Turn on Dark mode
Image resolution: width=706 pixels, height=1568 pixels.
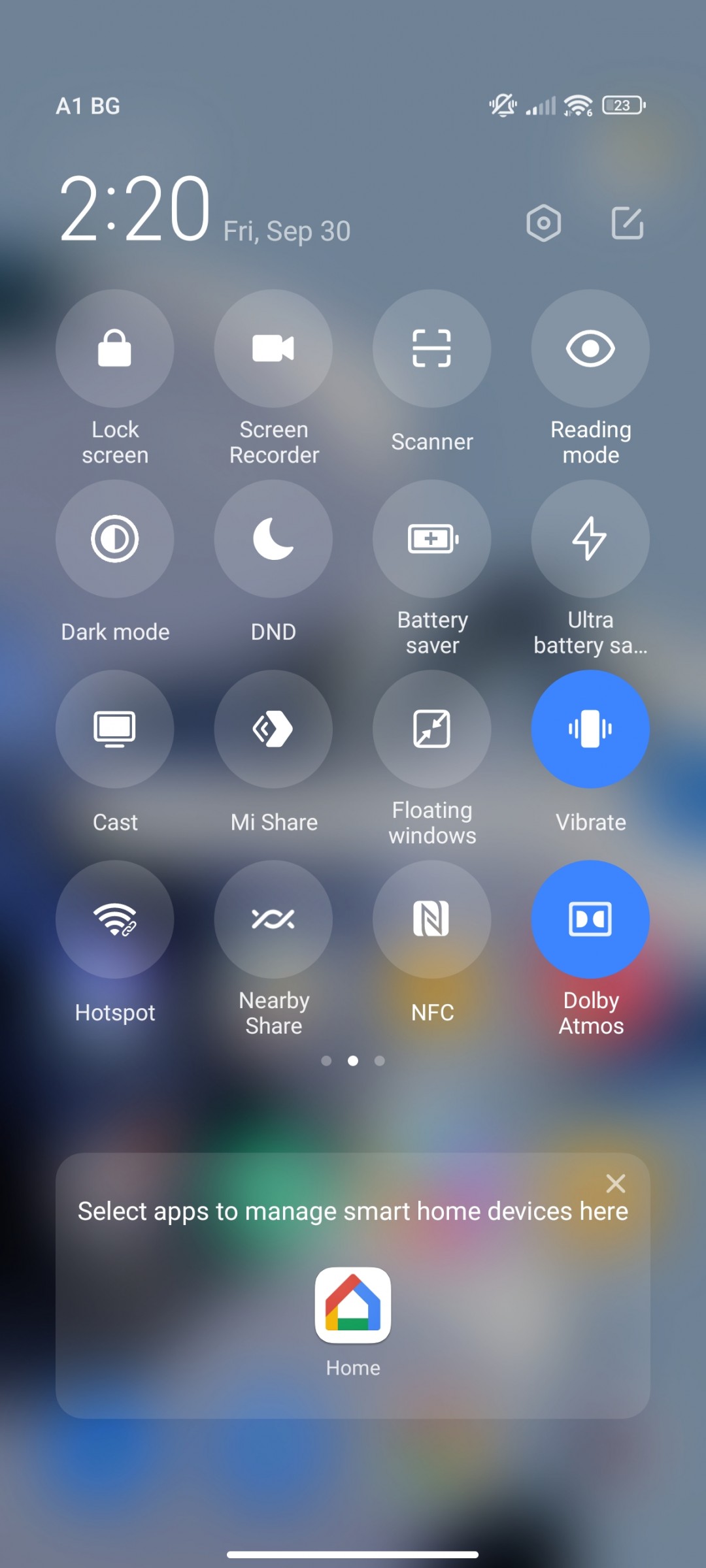(115, 539)
